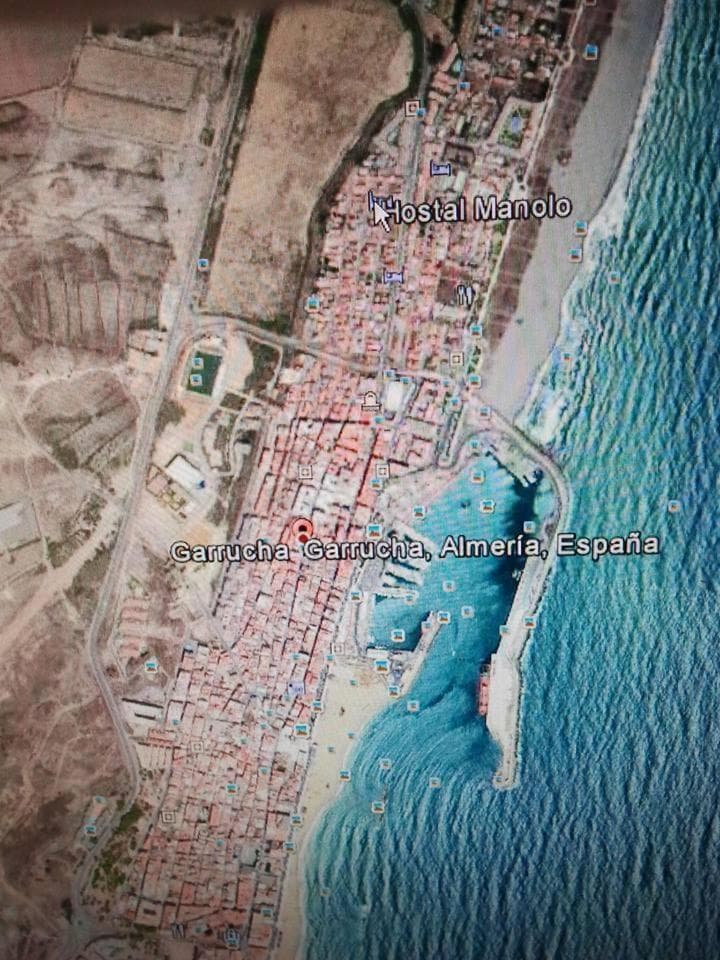Select the red Garrucha location pin
The height and width of the screenshot is (960, 720).
[302, 530]
